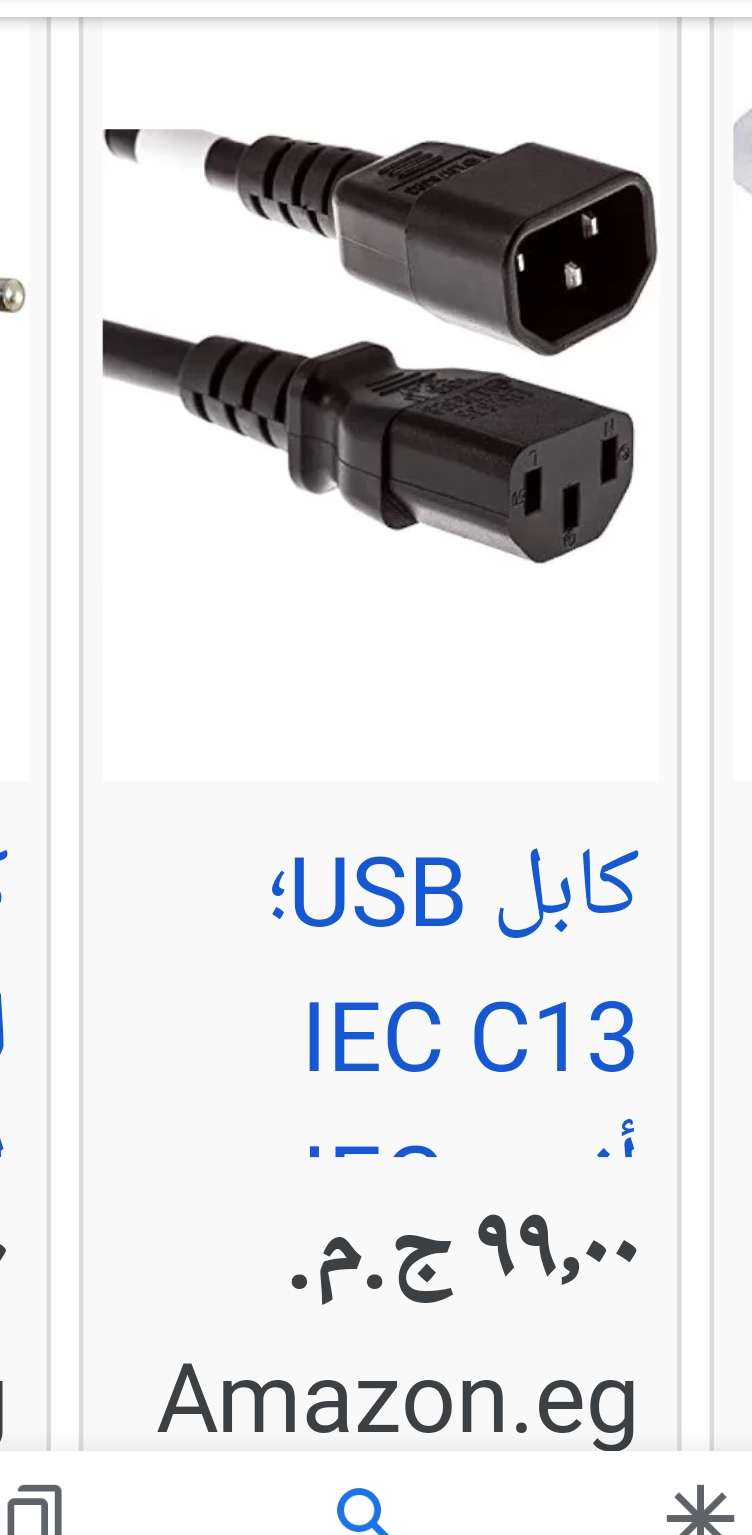
Task: Open the IEC C13 cable product image
Action: pyautogui.click(x=380, y=400)
